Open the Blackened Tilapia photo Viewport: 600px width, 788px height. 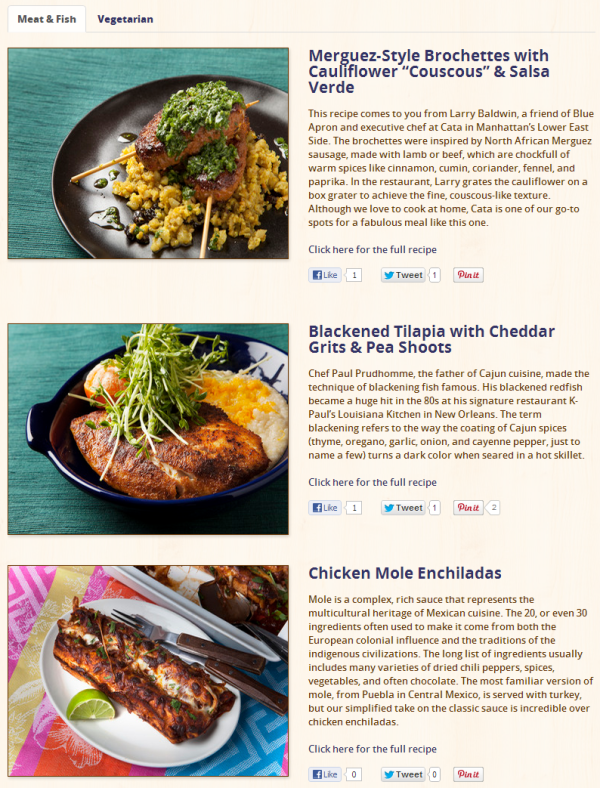point(148,428)
